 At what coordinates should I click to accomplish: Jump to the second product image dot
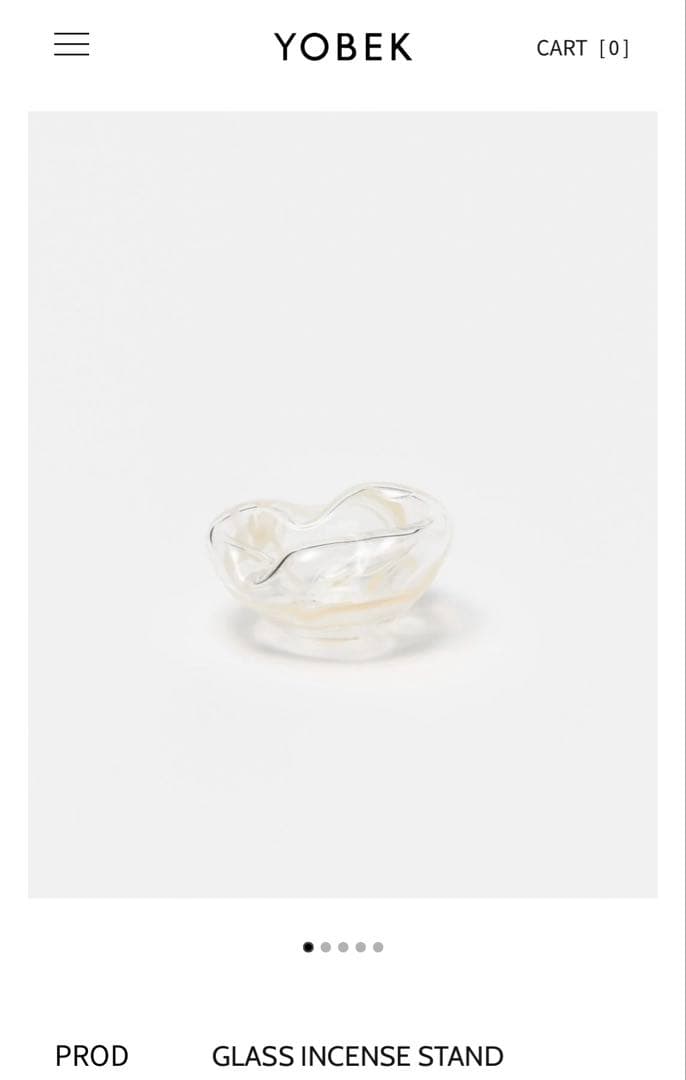coord(325,947)
